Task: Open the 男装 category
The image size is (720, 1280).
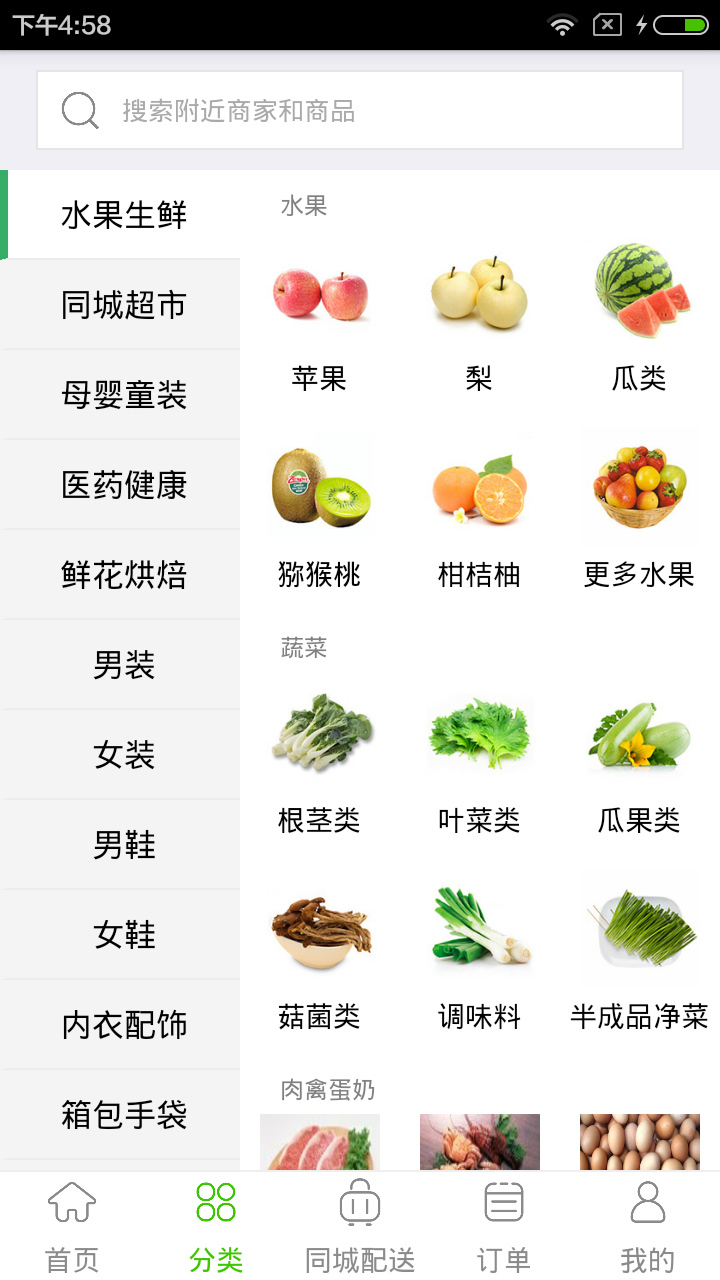Action: [x=123, y=665]
